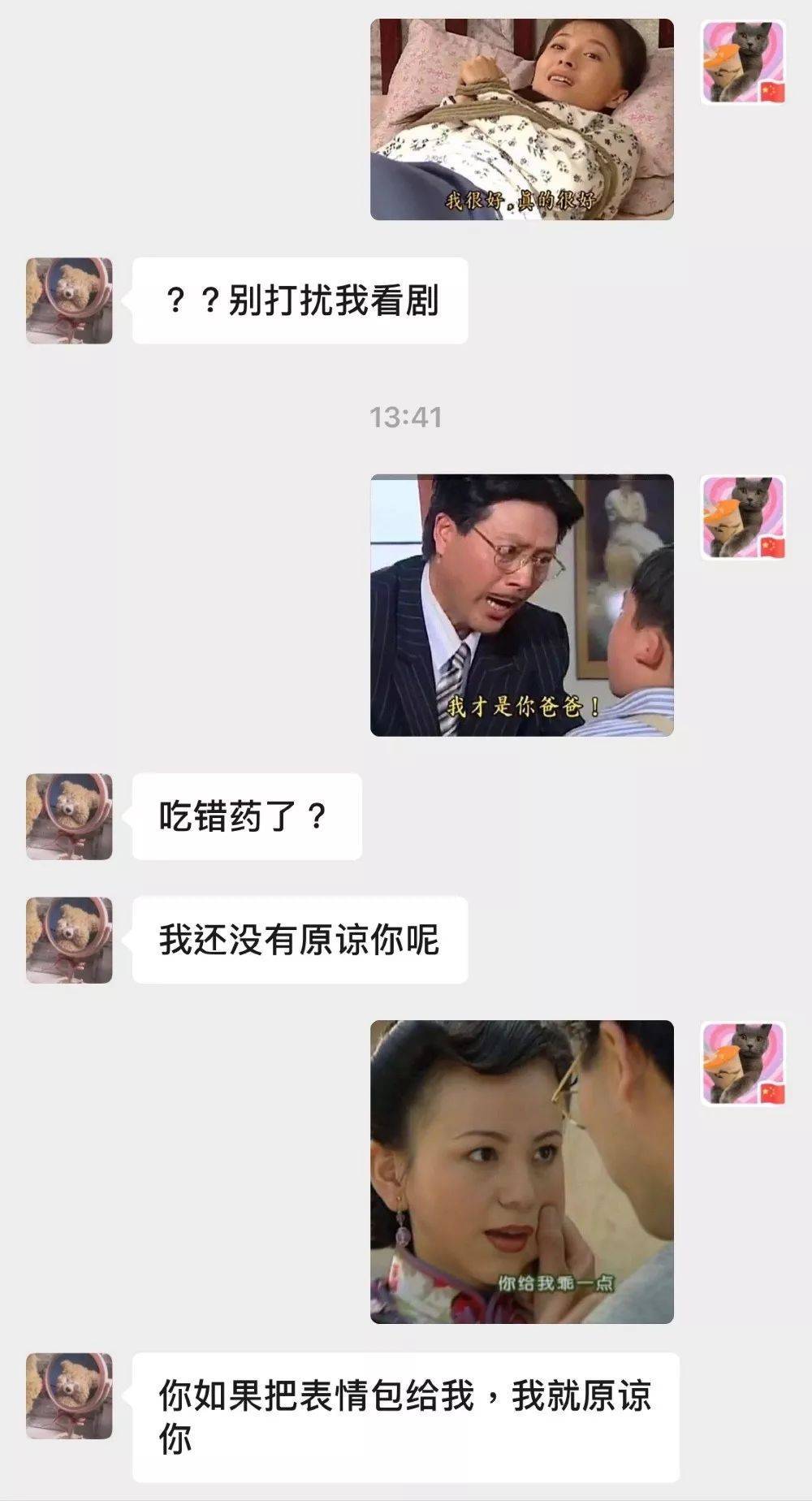Tap the cat avatar beside the 我才是你爸爸 image
The height and width of the screenshot is (1501, 812).
(743, 517)
